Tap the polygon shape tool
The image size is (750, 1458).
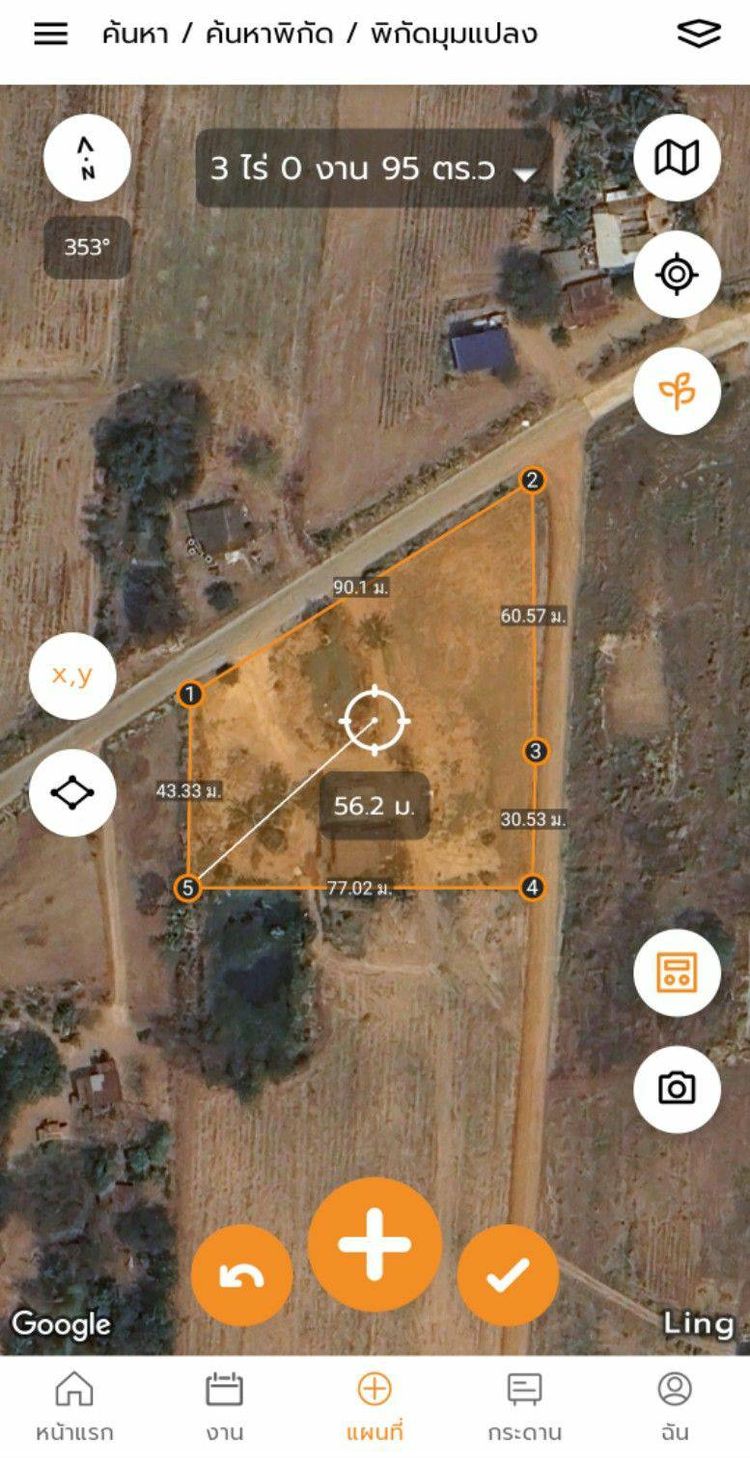click(x=72, y=793)
